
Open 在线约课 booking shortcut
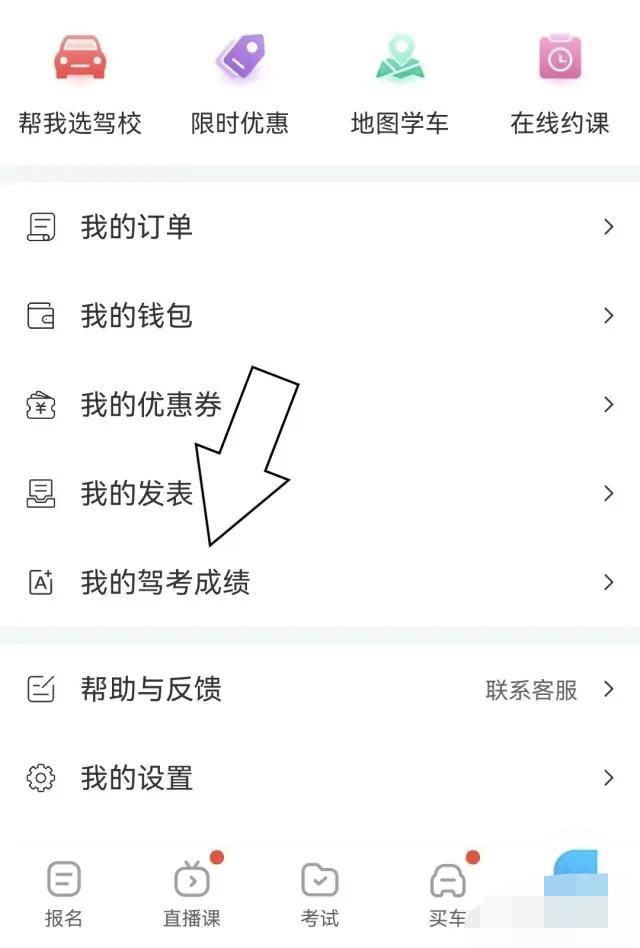pos(560,85)
